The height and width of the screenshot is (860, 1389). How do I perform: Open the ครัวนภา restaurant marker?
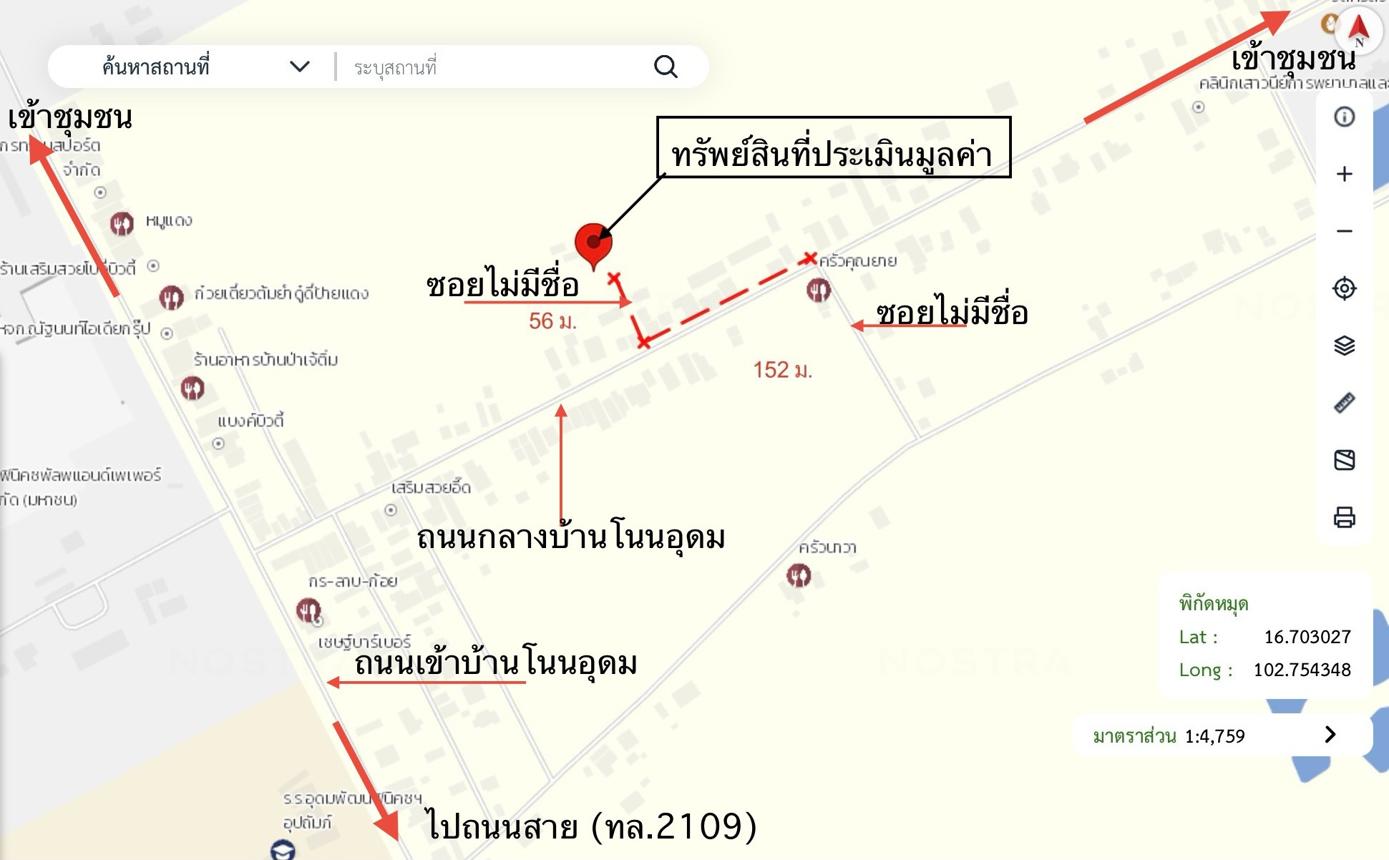[798, 576]
